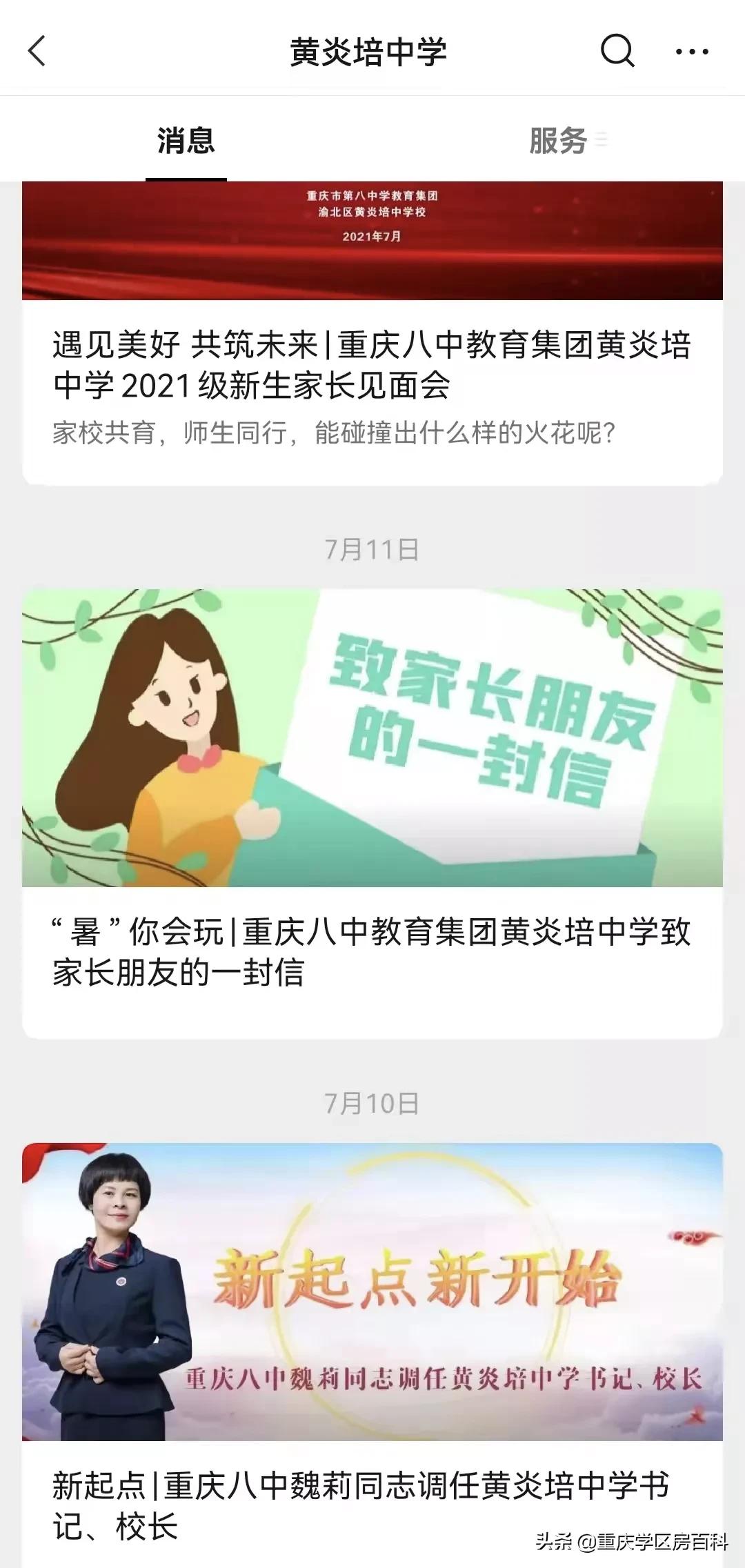The width and height of the screenshot is (745, 1568).
Task: Tap the 7月11日 date label
Action: (372, 547)
